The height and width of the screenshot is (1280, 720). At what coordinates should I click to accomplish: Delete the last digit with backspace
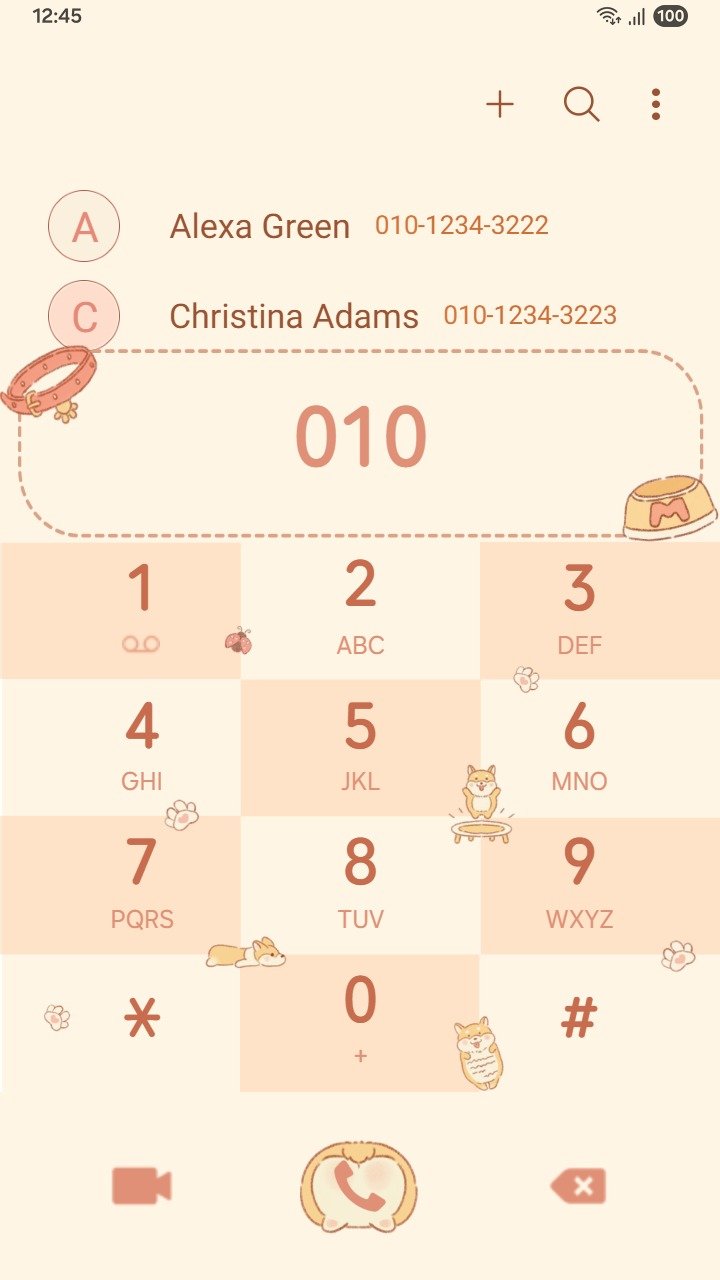pos(578,1187)
